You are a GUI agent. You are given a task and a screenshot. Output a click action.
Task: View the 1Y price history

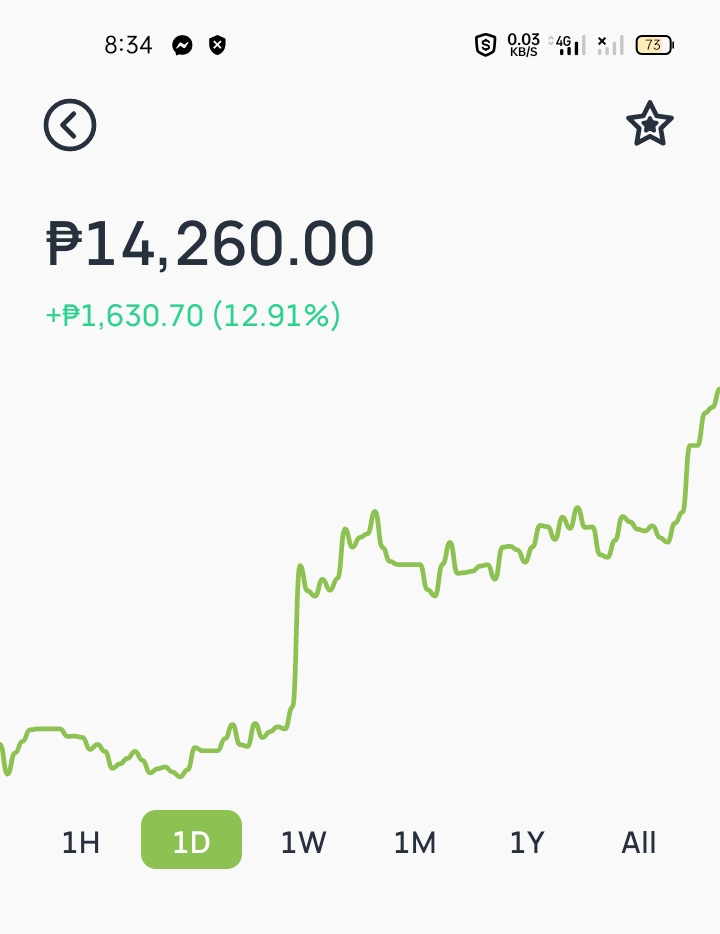527,842
